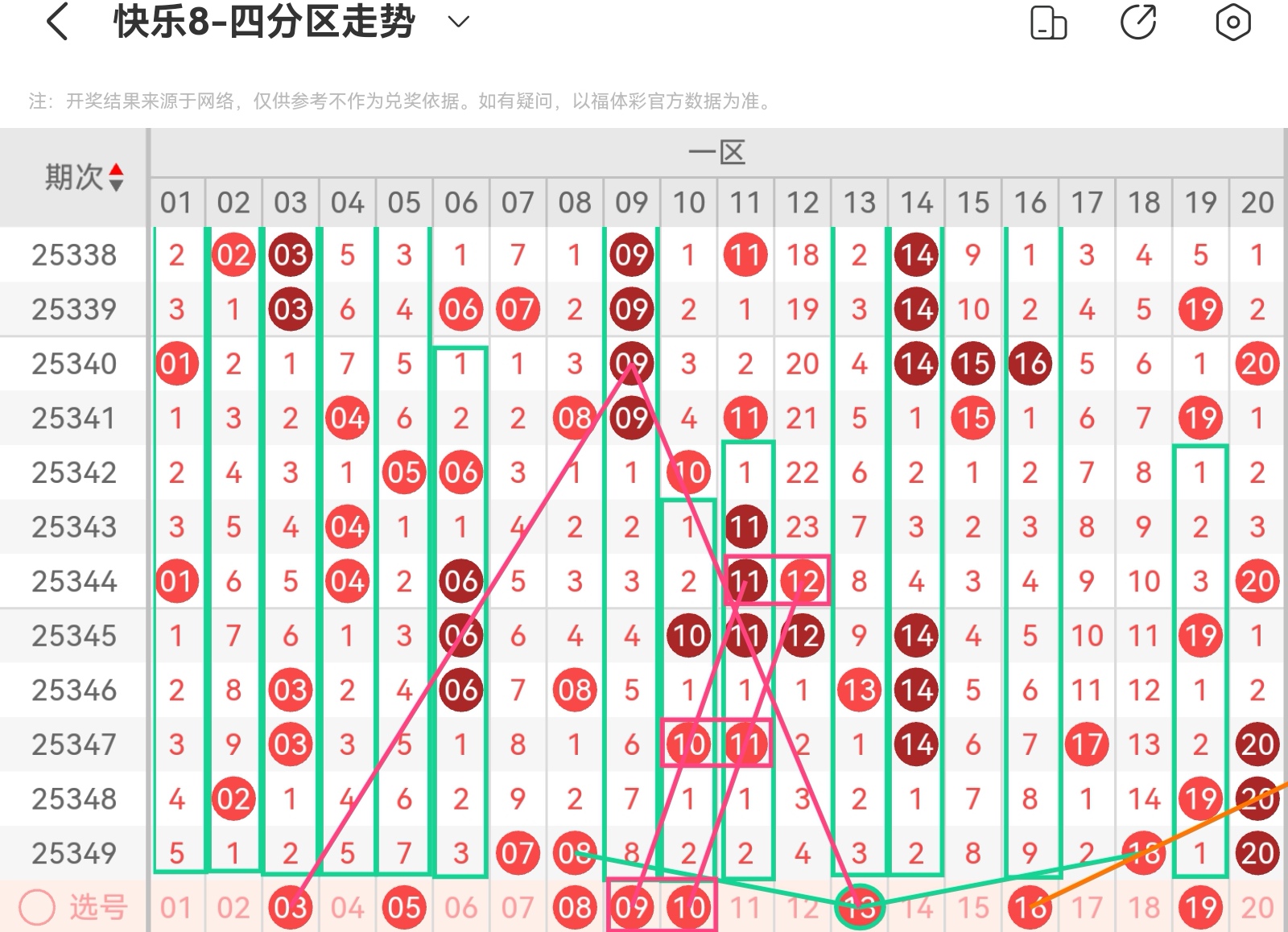
Task: Open the settings hexagon icon
Action: 1232,22
